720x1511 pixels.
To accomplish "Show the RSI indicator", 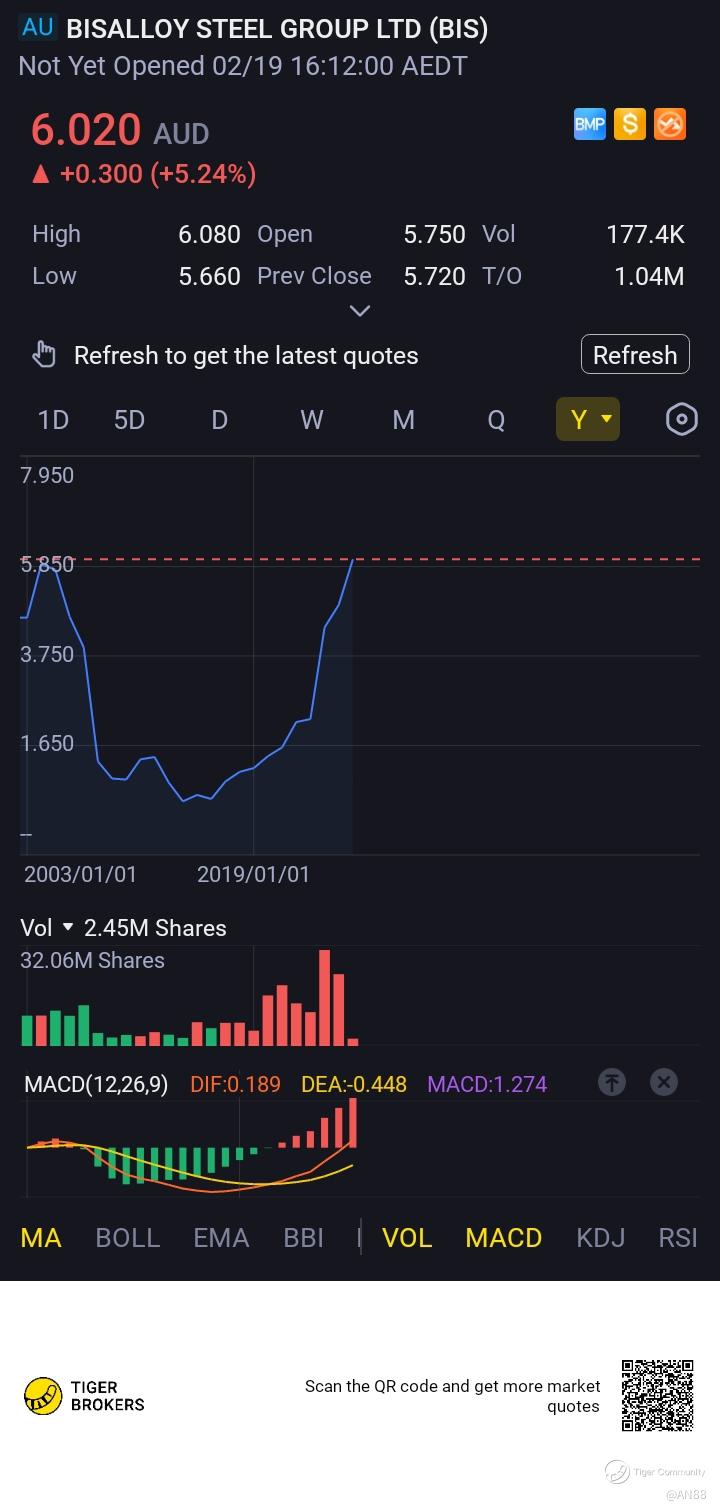I will coord(678,1238).
